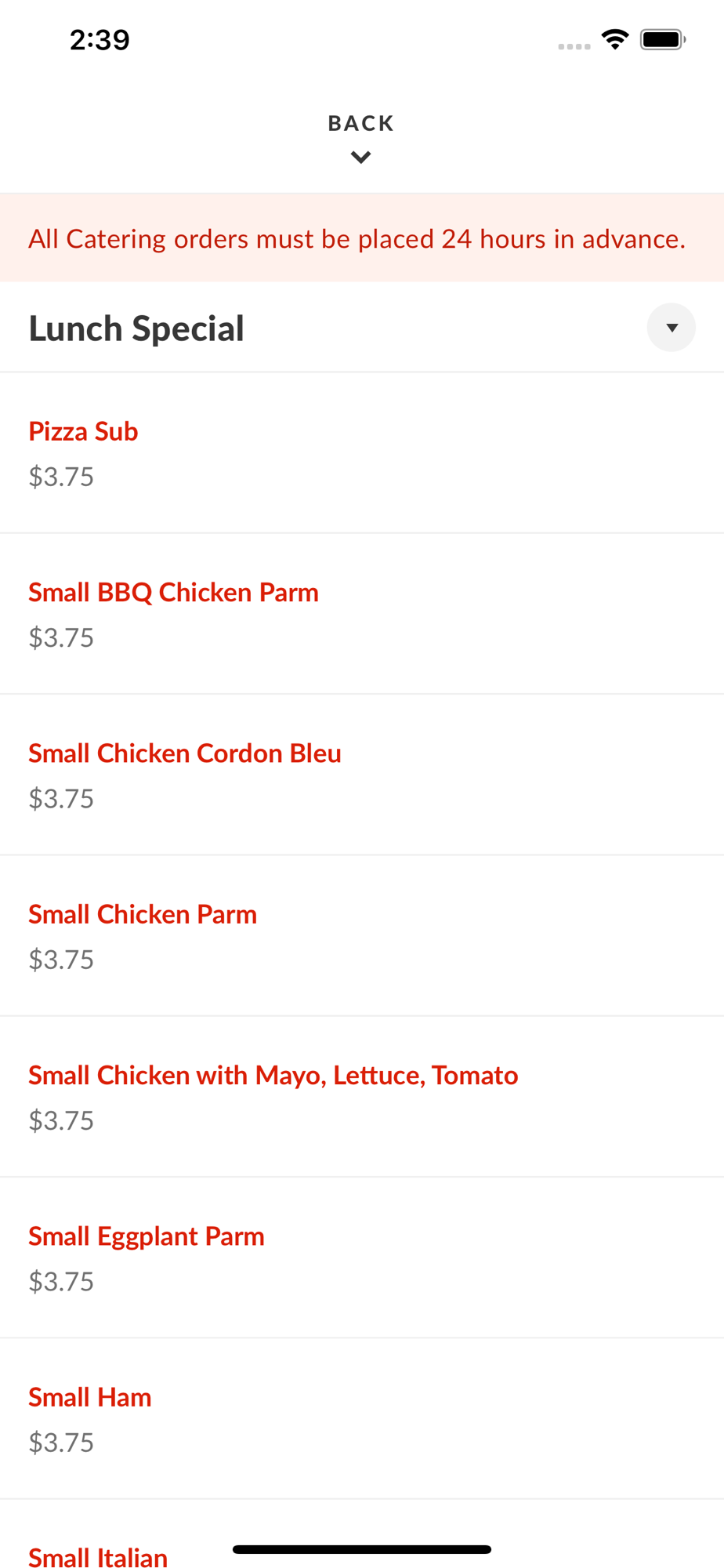The image size is (724, 1568).
Task: Pick Small Chicken with Mayo, Lettuce, Tomato
Action: pos(273,1076)
